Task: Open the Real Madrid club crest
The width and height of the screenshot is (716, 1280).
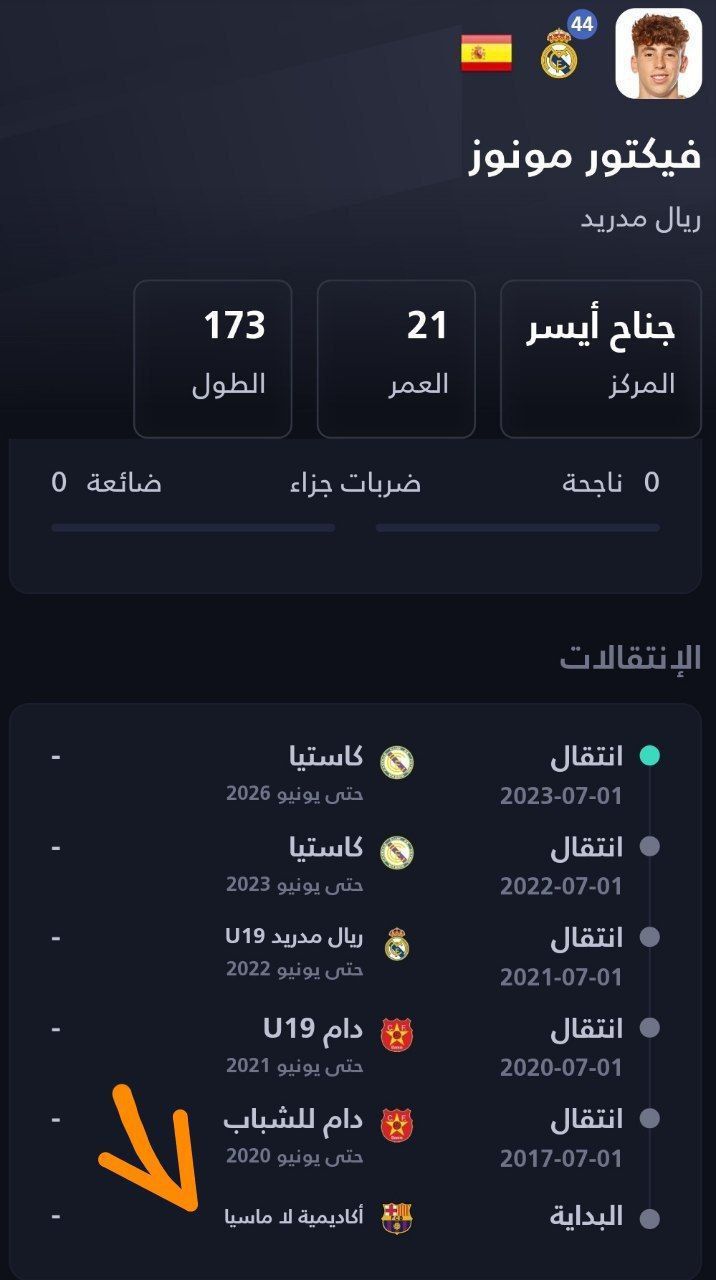Action: click(x=559, y=55)
